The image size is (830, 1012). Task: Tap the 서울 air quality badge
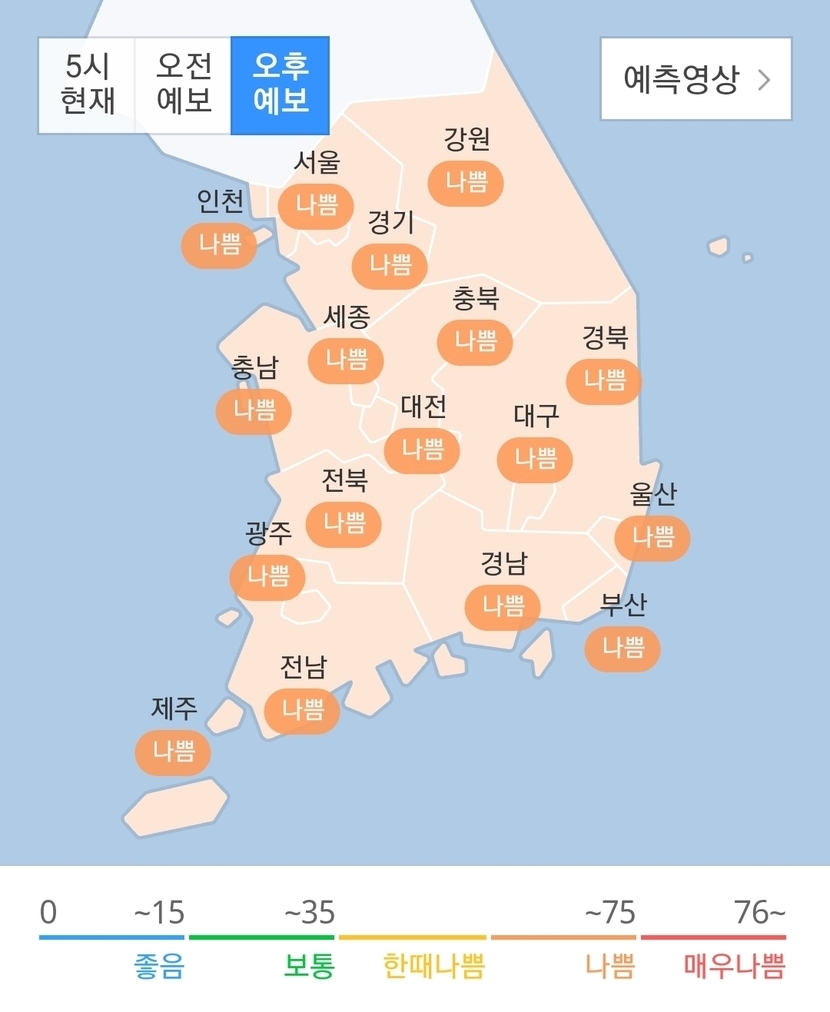tap(316, 206)
